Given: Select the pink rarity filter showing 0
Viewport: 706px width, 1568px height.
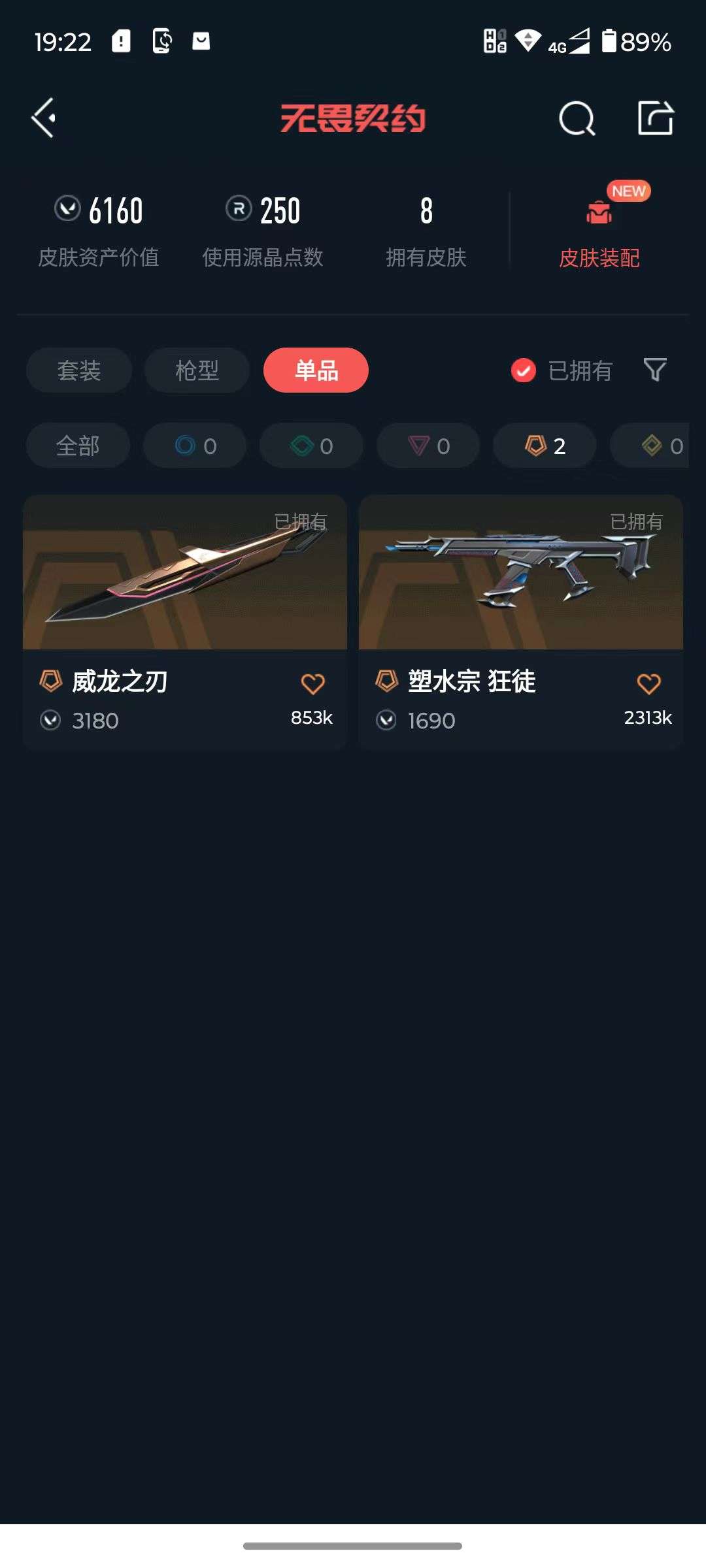Looking at the screenshot, I should (x=428, y=446).
